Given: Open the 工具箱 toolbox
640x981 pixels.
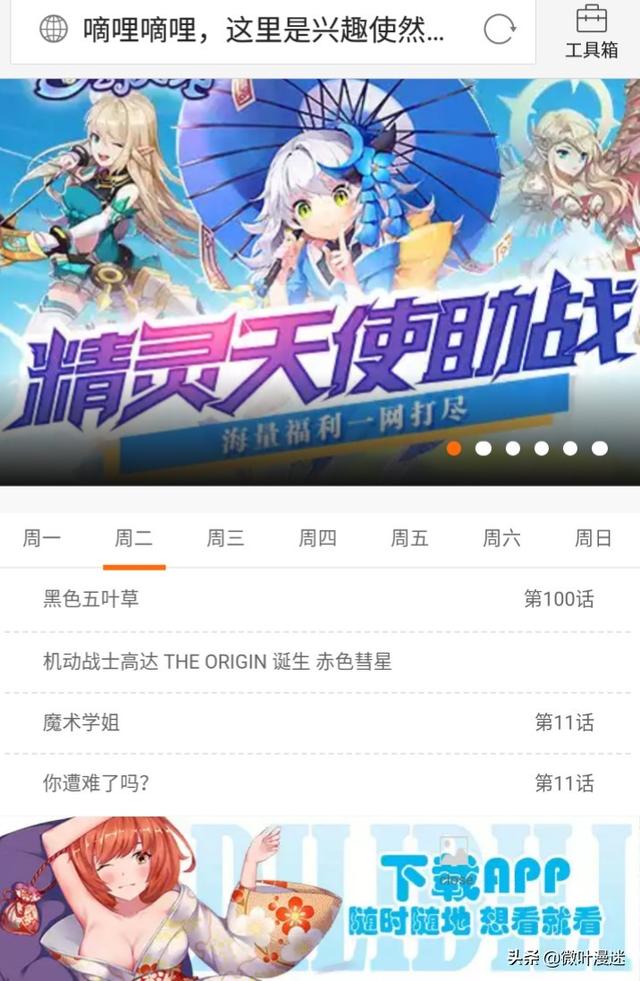Looking at the screenshot, I should [x=592, y=32].
